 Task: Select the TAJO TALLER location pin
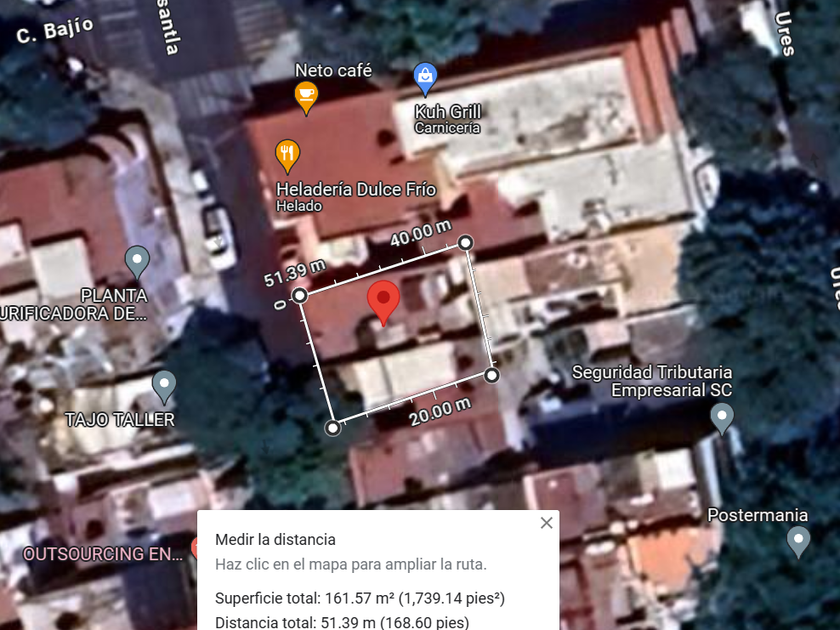(164, 386)
